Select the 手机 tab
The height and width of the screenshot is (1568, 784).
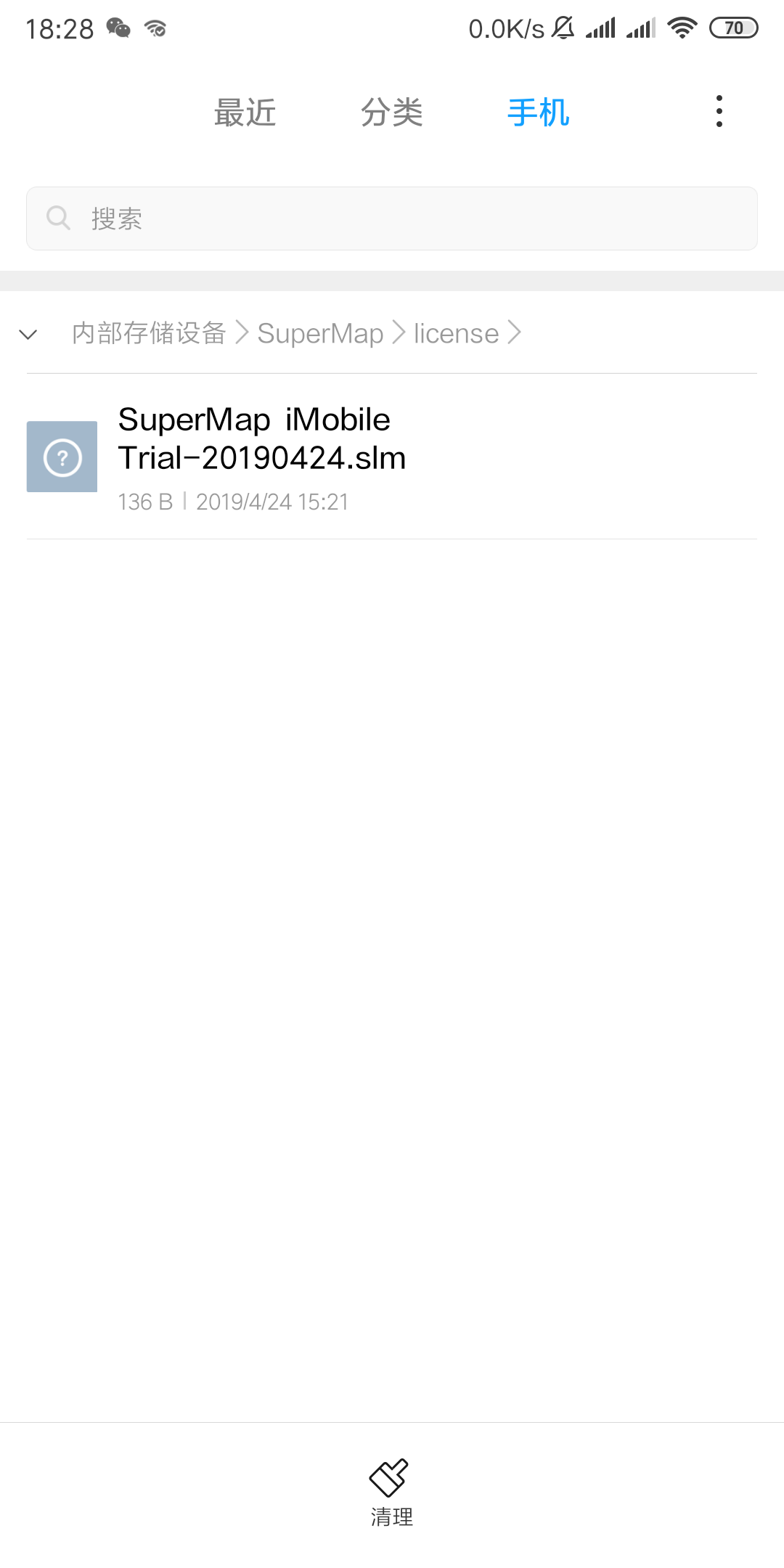click(x=538, y=113)
